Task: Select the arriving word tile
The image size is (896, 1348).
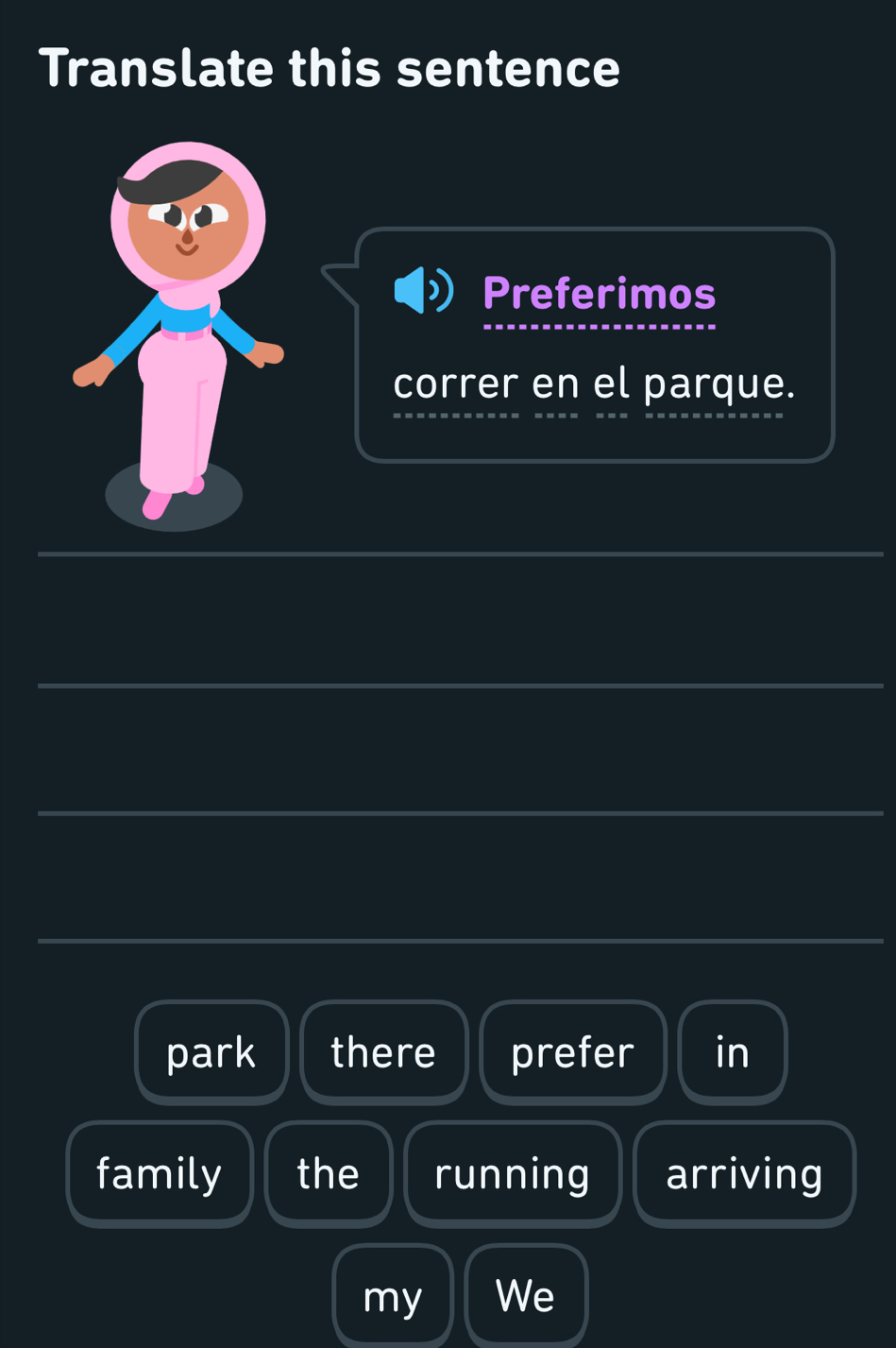Action: pyautogui.click(x=745, y=1174)
